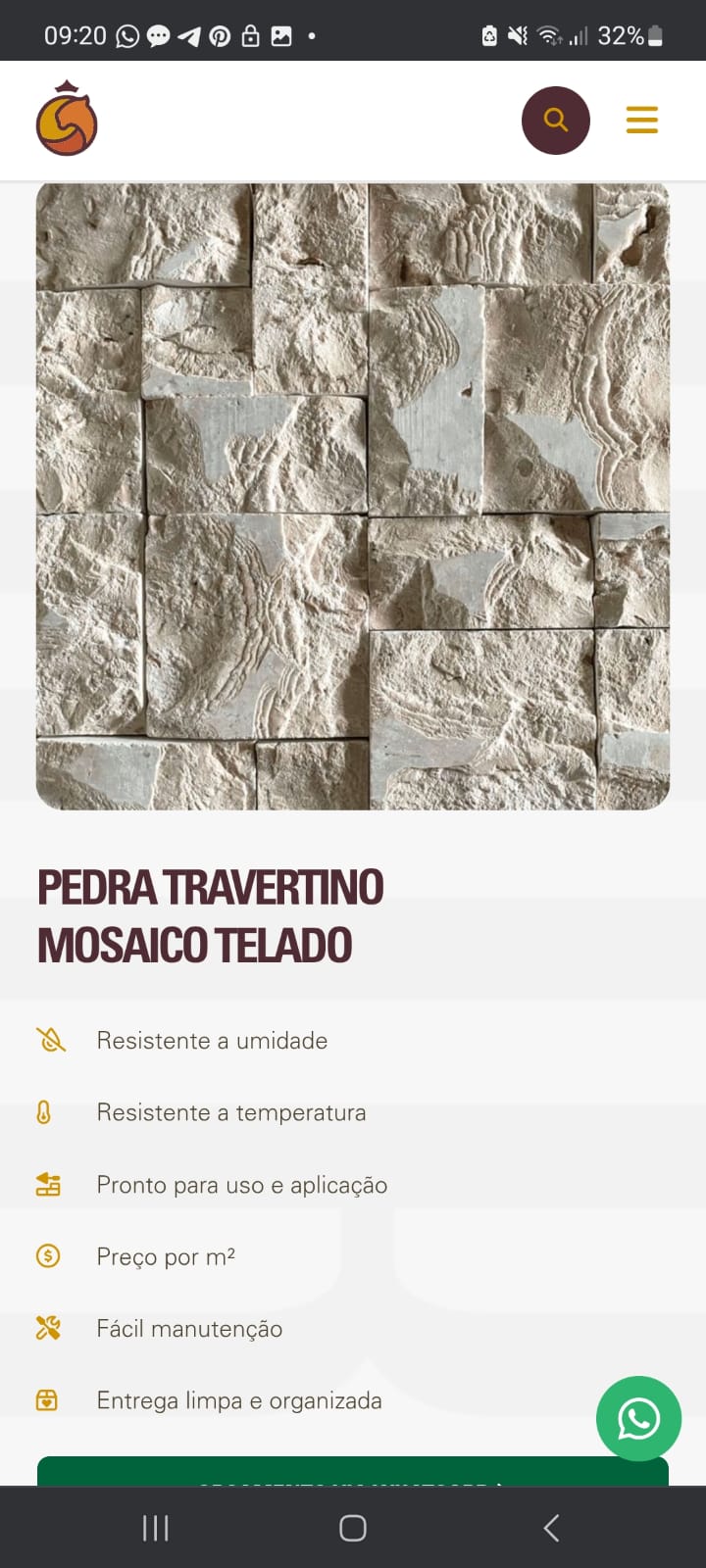Go to homepage via site logo
This screenshot has width=706, height=1568.
tap(67, 120)
